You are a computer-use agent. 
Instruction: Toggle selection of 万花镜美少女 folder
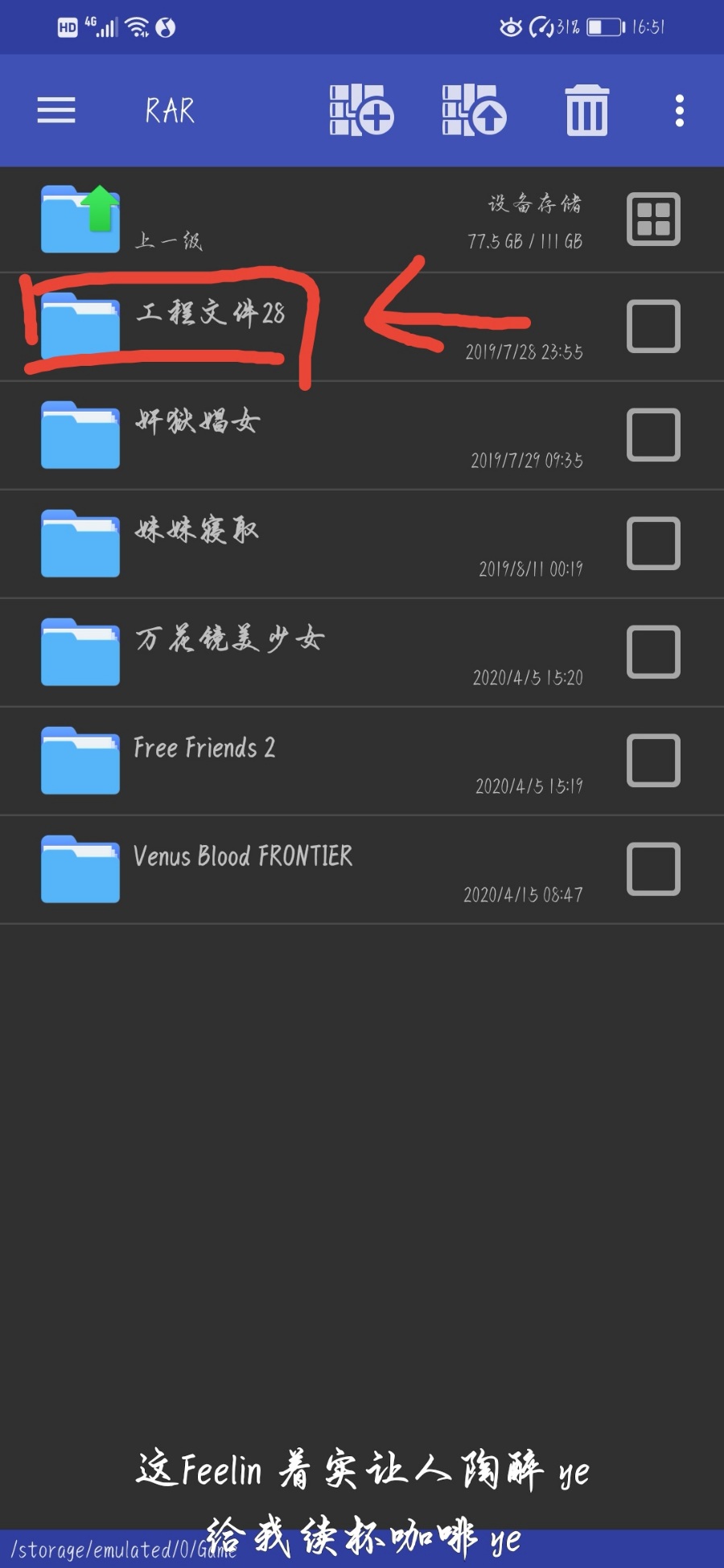click(653, 652)
